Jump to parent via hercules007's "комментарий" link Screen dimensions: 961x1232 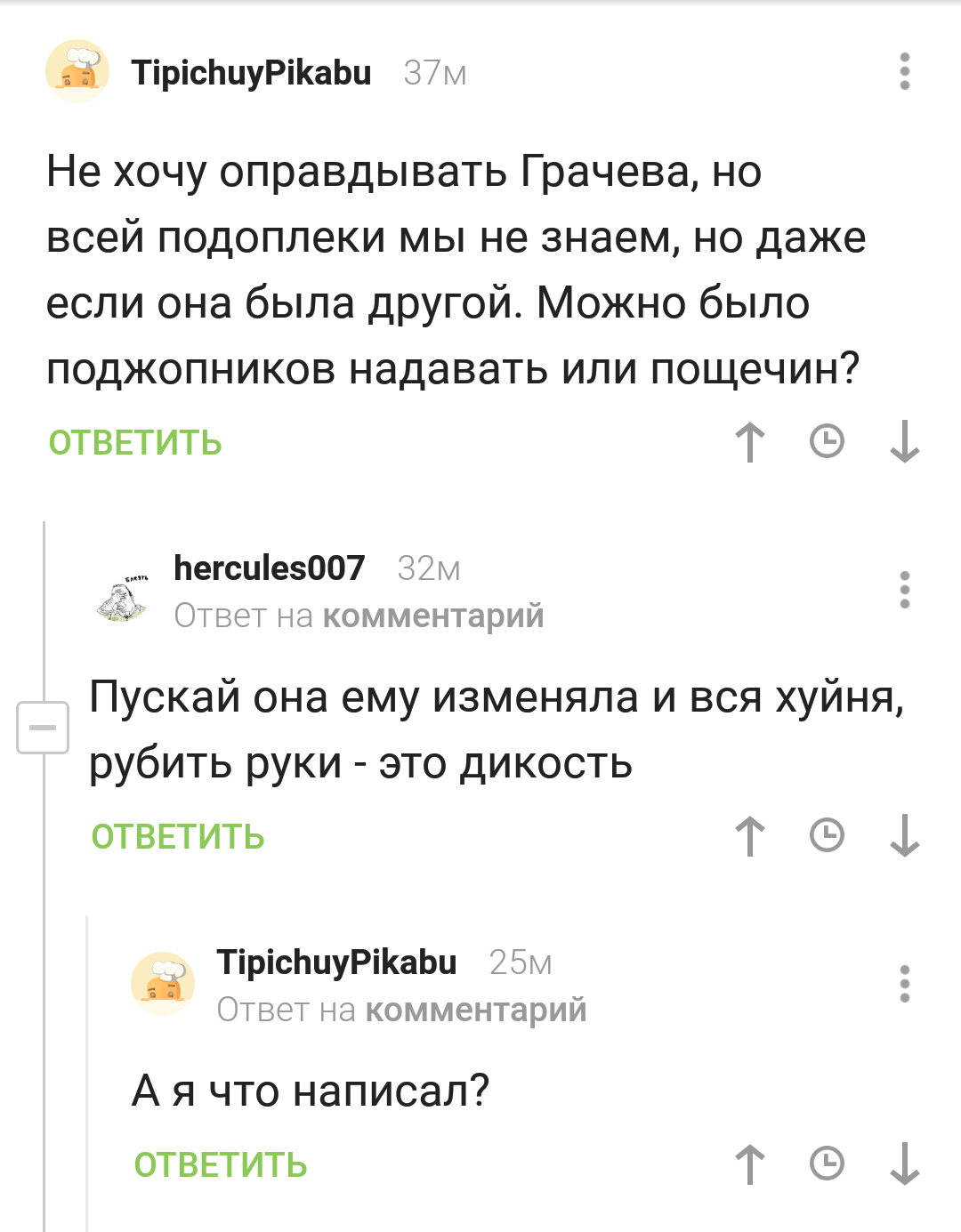click(432, 616)
